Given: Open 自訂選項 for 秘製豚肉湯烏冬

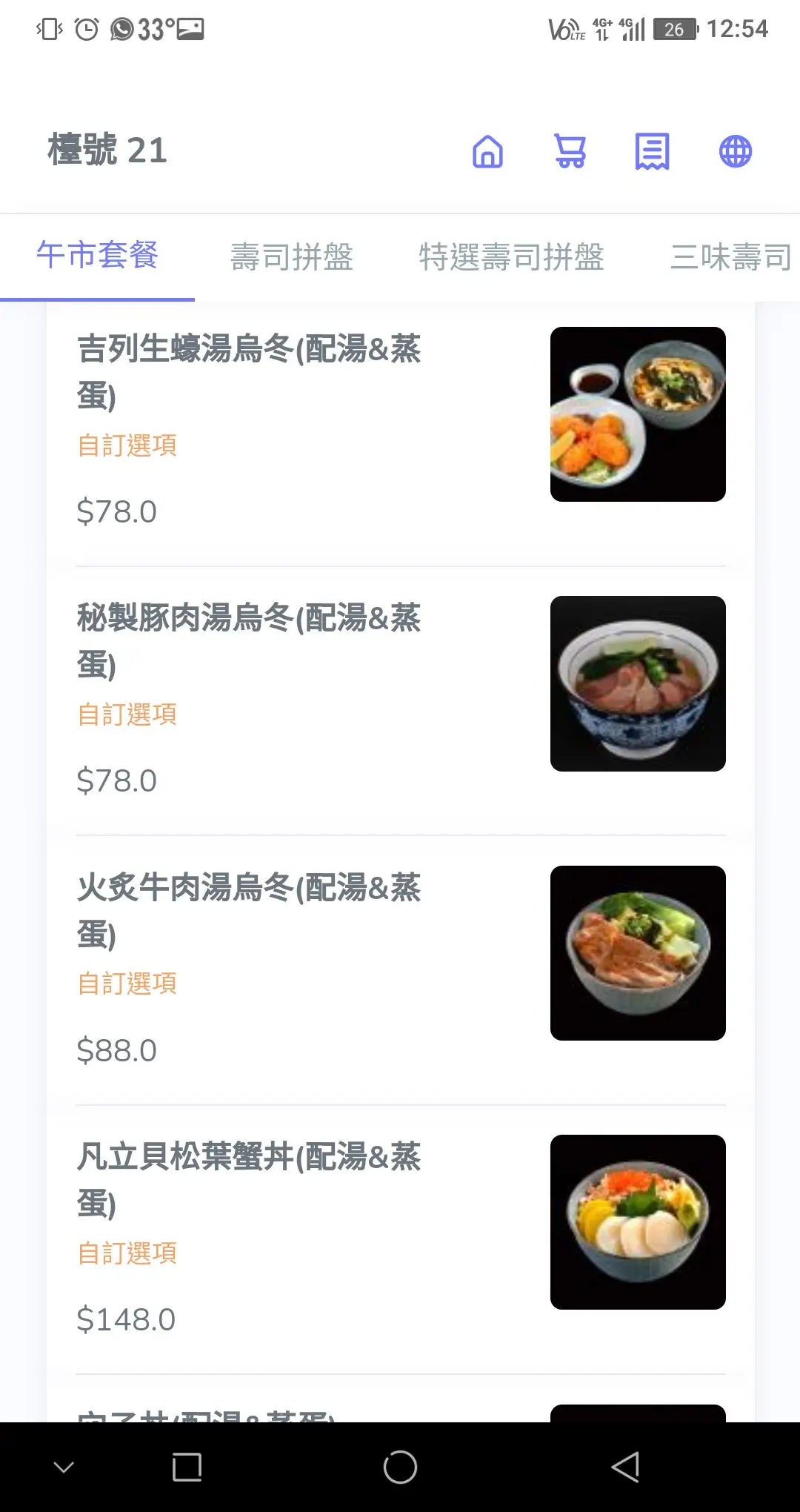Looking at the screenshot, I should tap(127, 714).
